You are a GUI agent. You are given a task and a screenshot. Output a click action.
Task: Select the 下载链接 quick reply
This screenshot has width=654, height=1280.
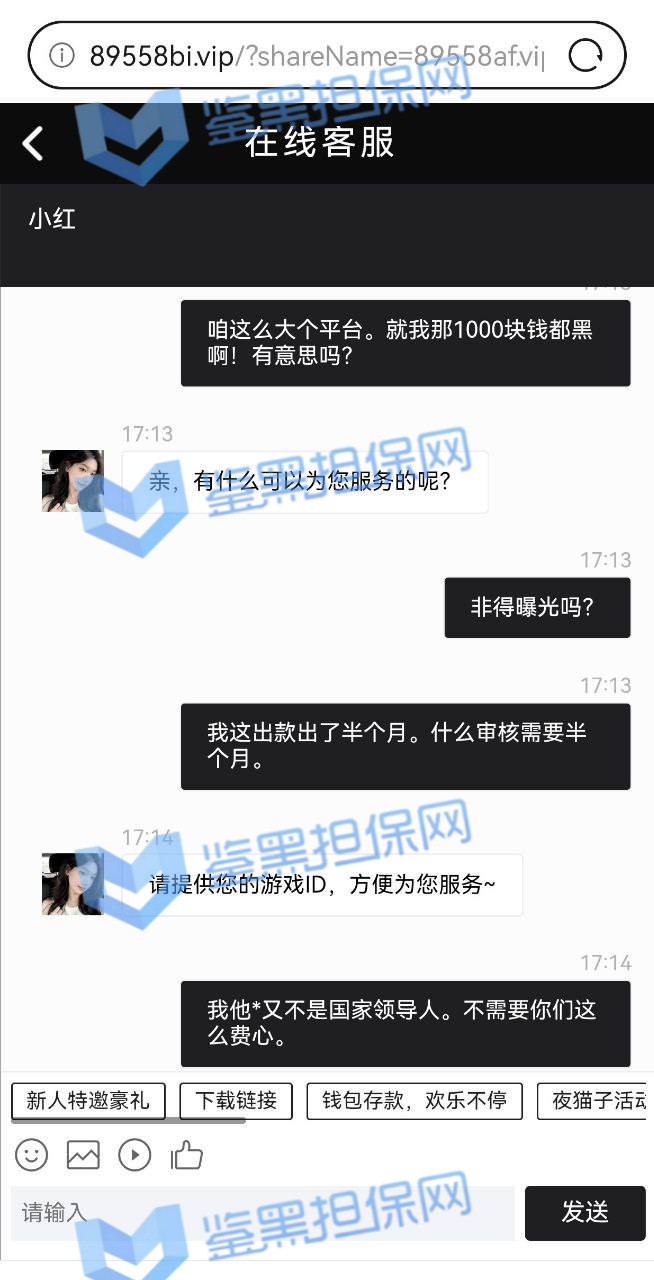(x=236, y=1101)
